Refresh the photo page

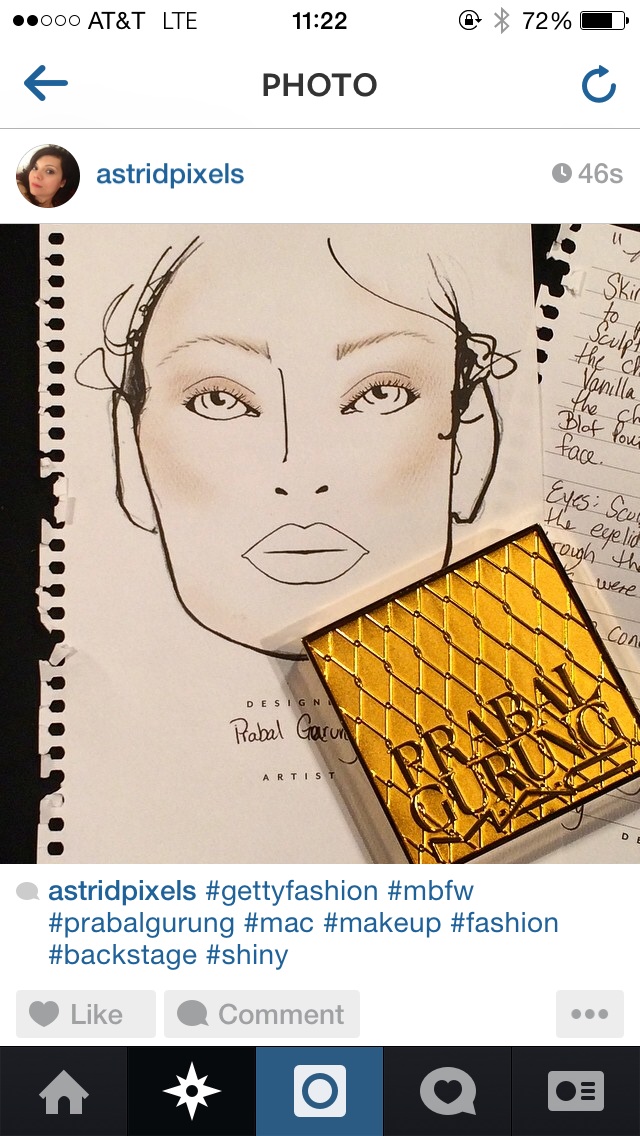click(598, 85)
